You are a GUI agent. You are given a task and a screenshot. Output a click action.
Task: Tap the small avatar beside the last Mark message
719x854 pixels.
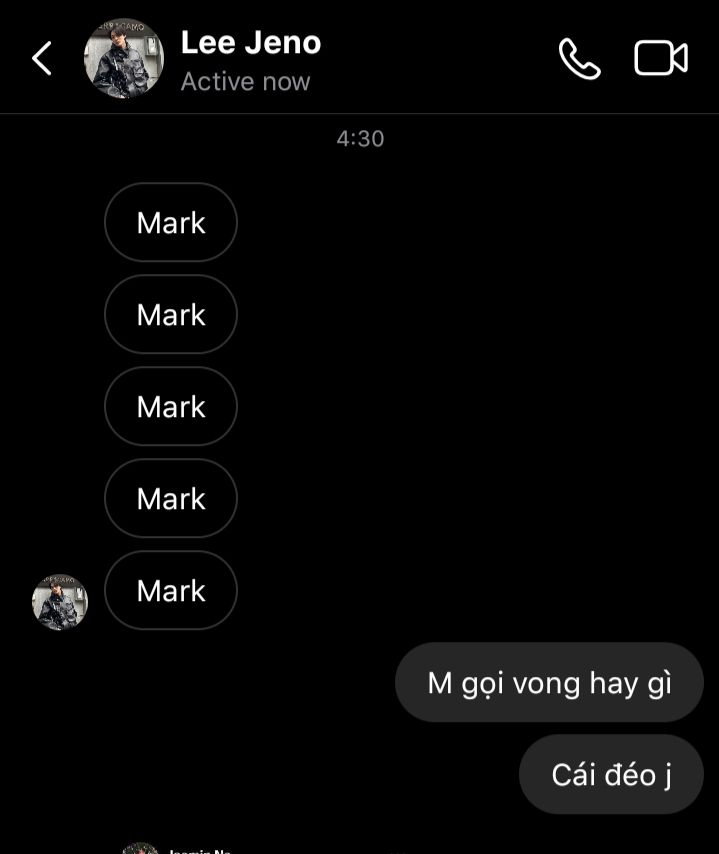pos(60,602)
